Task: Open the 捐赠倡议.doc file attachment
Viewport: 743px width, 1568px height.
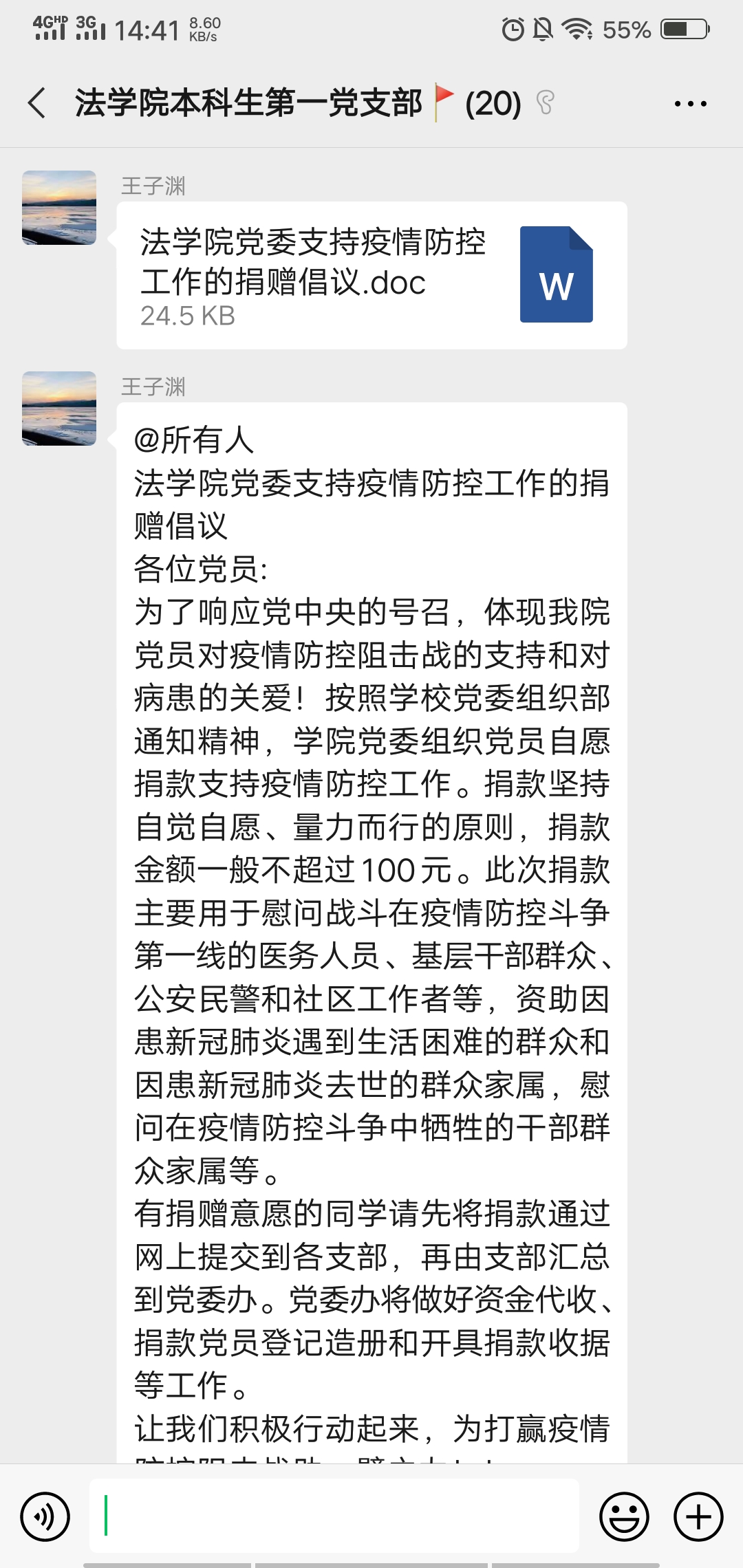Action: click(x=371, y=275)
